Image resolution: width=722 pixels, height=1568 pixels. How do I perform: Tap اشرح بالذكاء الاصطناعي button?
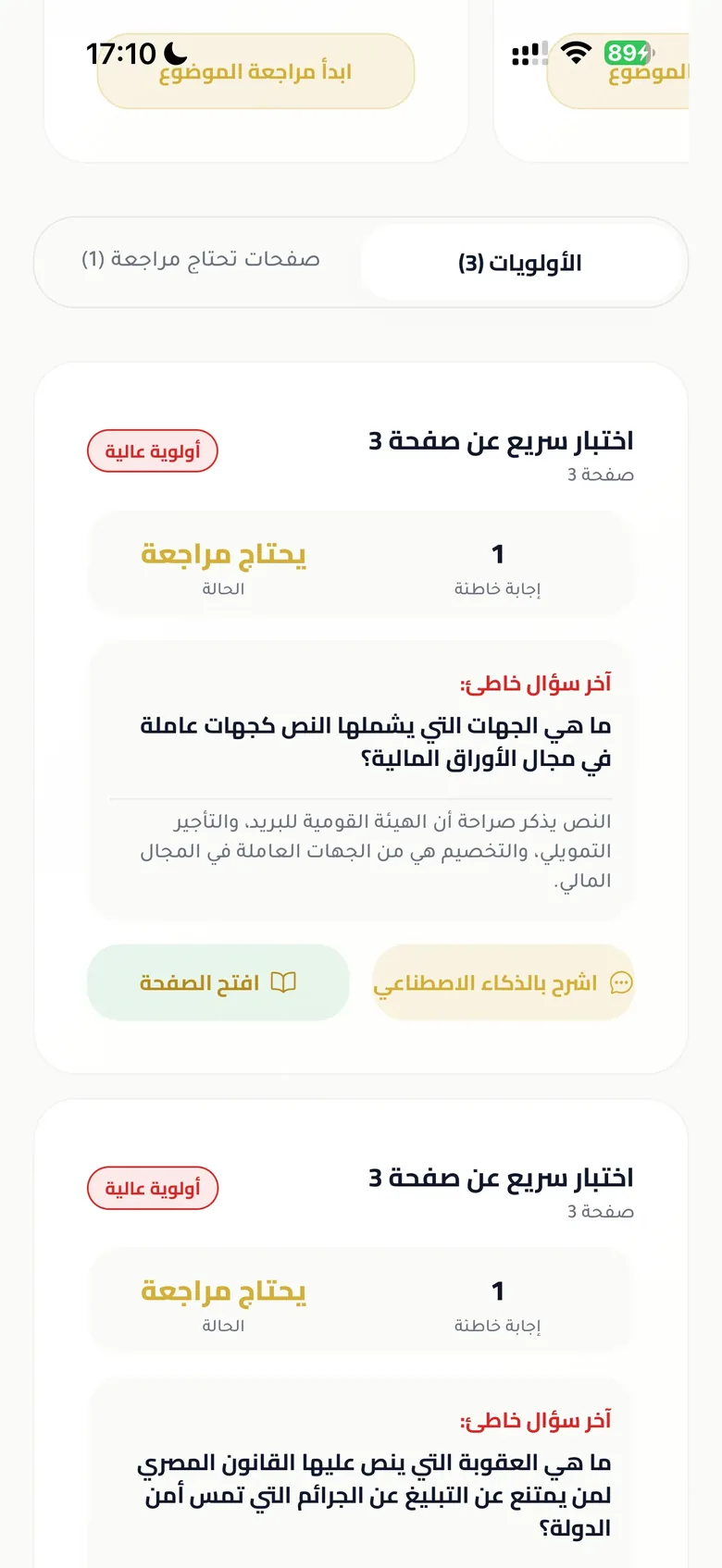(504, 982)
